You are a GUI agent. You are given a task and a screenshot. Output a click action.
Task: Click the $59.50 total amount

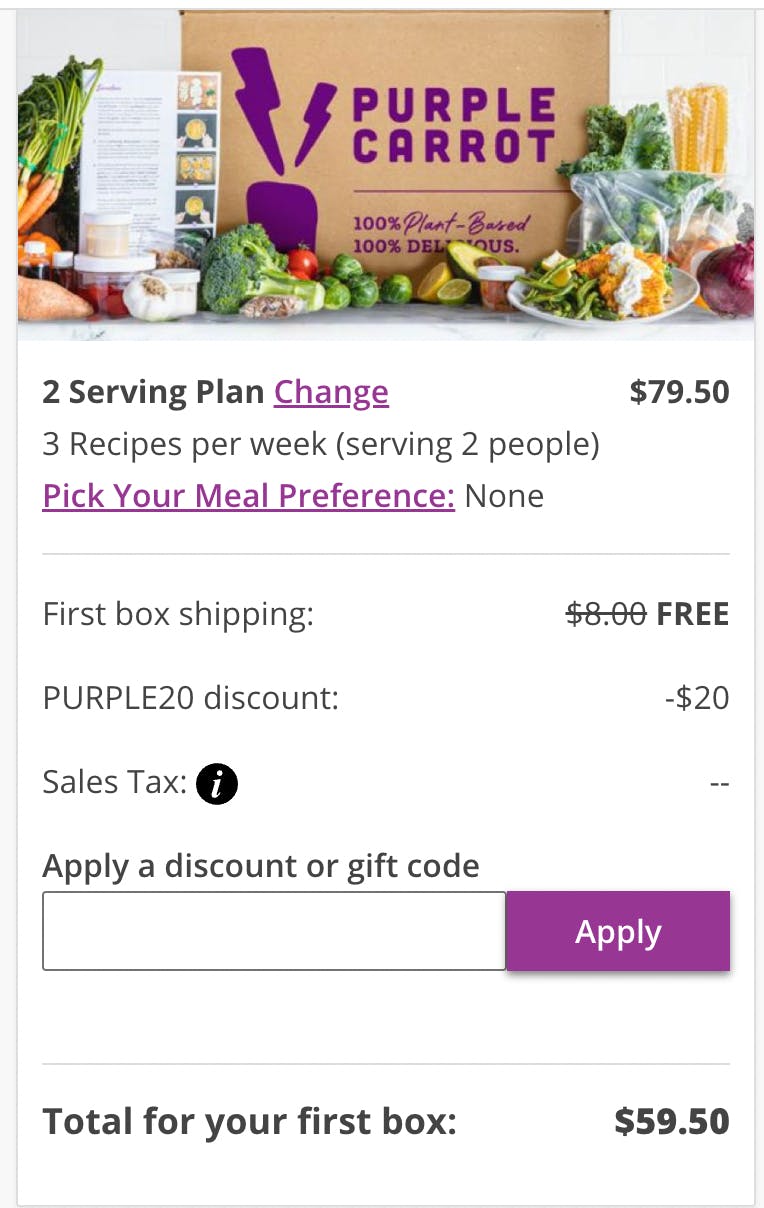(671, 1121)
